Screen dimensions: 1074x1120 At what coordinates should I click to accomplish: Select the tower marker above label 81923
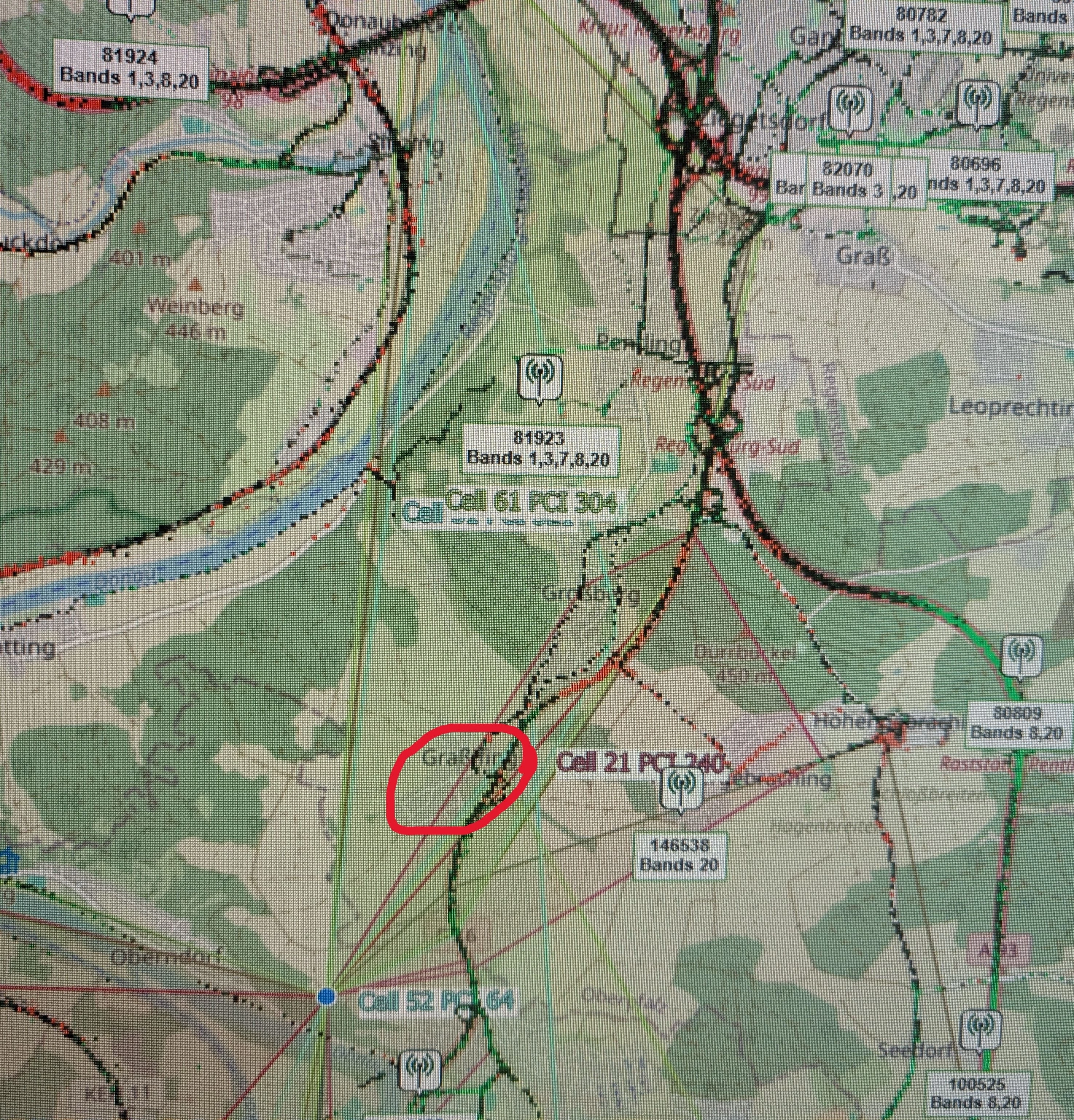(539, 378)
